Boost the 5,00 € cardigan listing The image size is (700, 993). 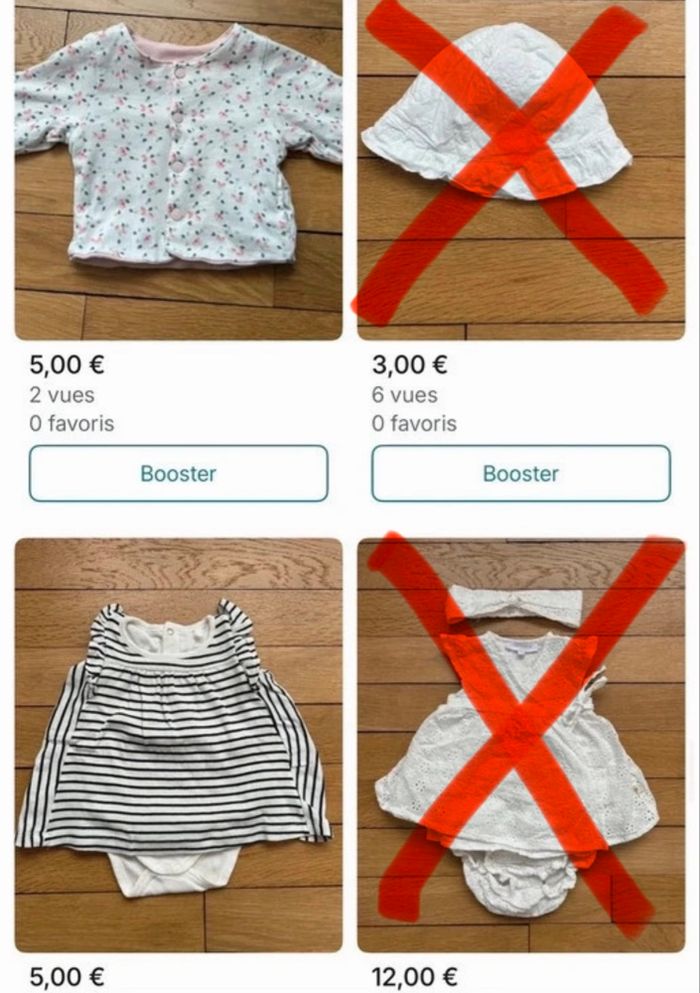pyautogui.click(x=179, y=474)
